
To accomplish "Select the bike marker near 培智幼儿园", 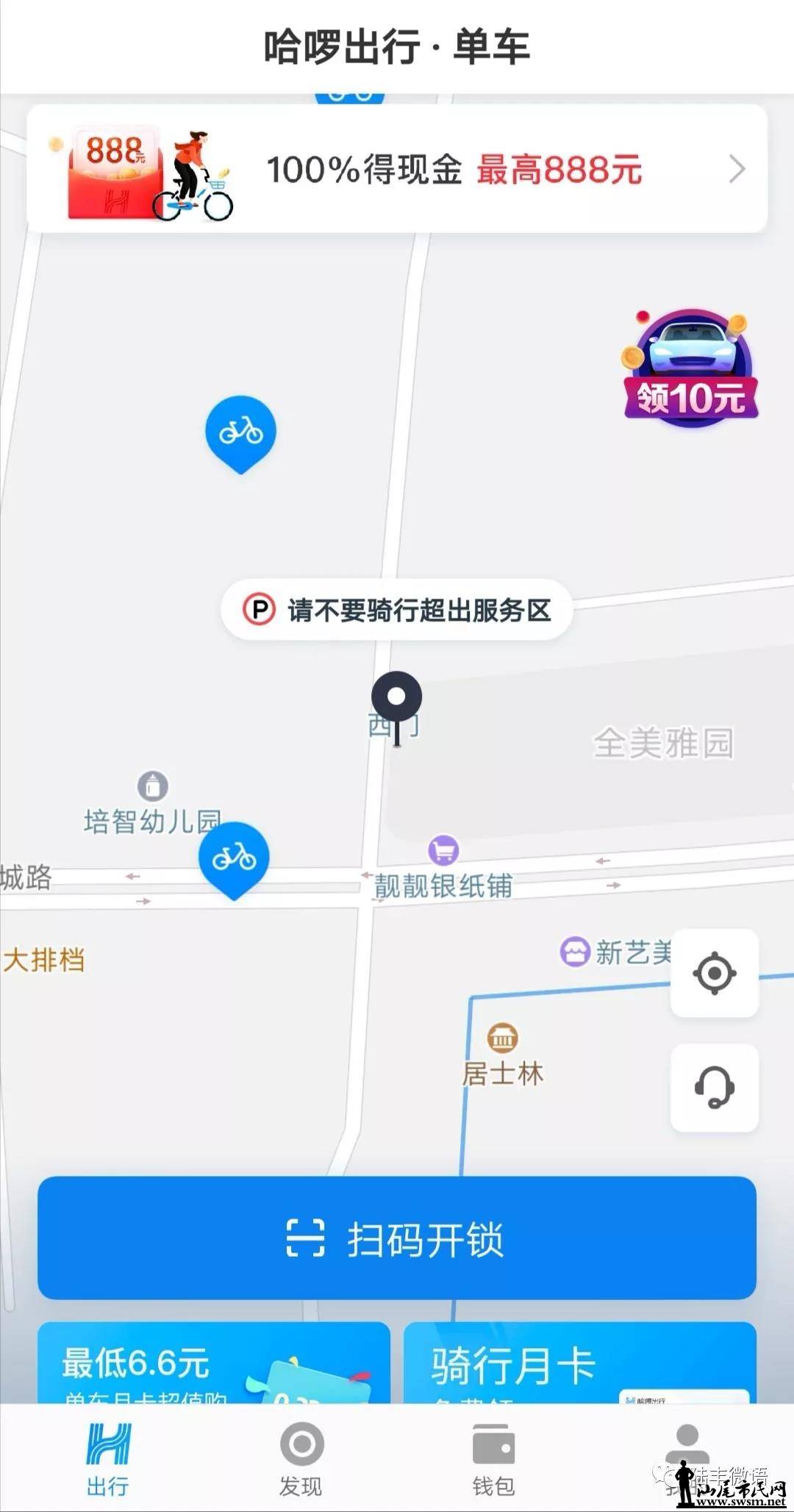I will [234, 858].
